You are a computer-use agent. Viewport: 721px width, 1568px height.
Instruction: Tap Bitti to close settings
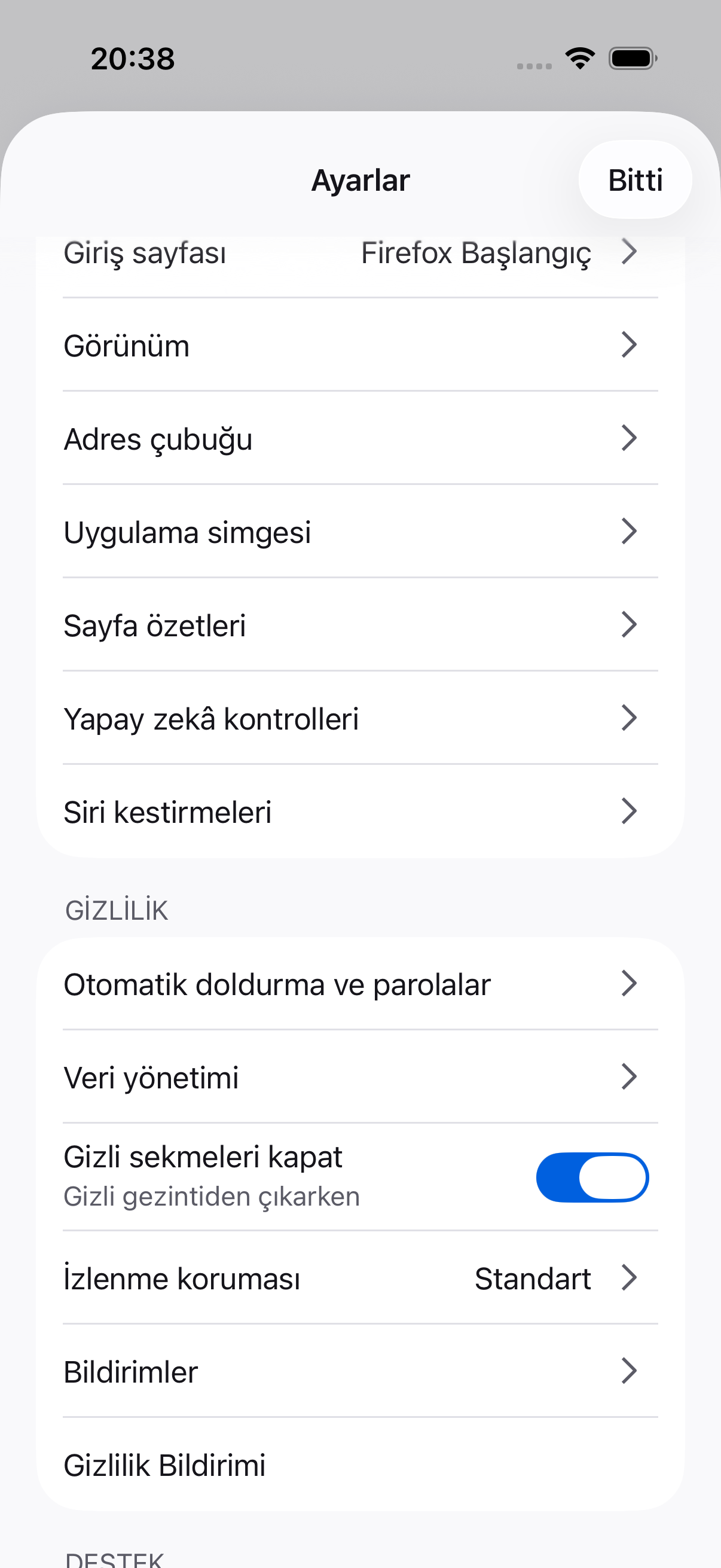click(634, 180)
